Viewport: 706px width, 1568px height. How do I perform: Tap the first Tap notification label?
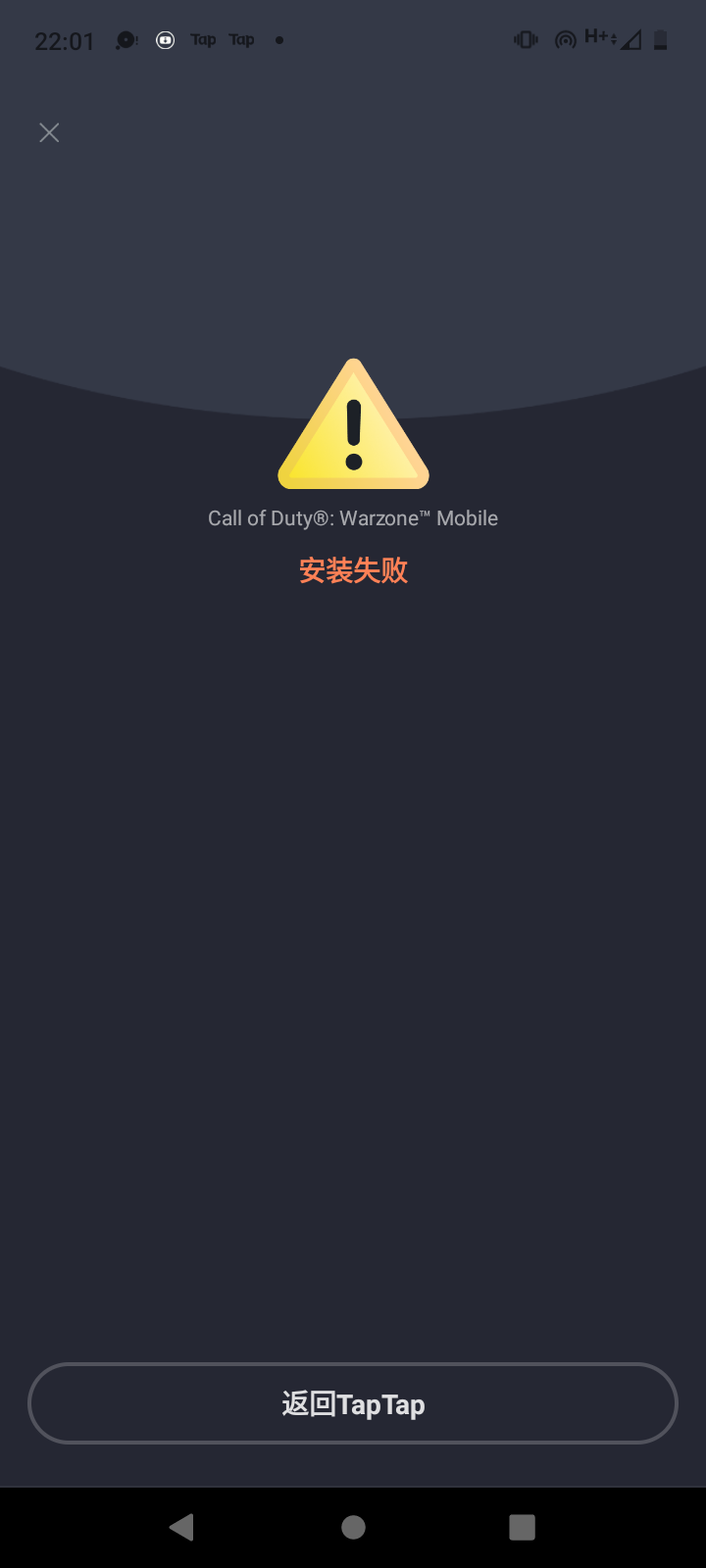pyautogui.click(x=203, y=39)
